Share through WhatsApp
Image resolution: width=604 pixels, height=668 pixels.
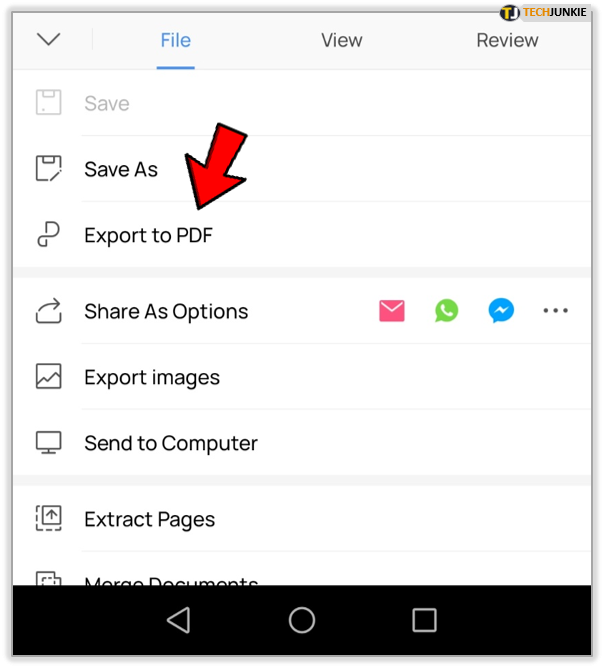pyautogui.click(x=447, y=311)
